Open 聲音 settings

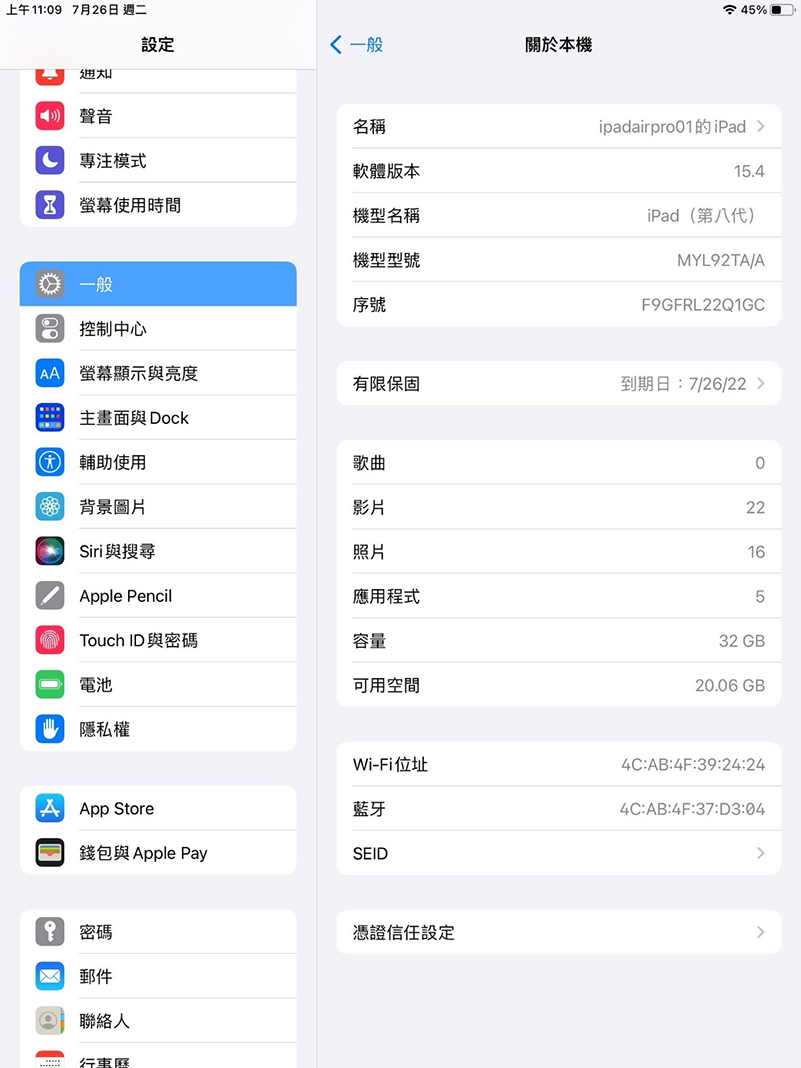point(158,116)
